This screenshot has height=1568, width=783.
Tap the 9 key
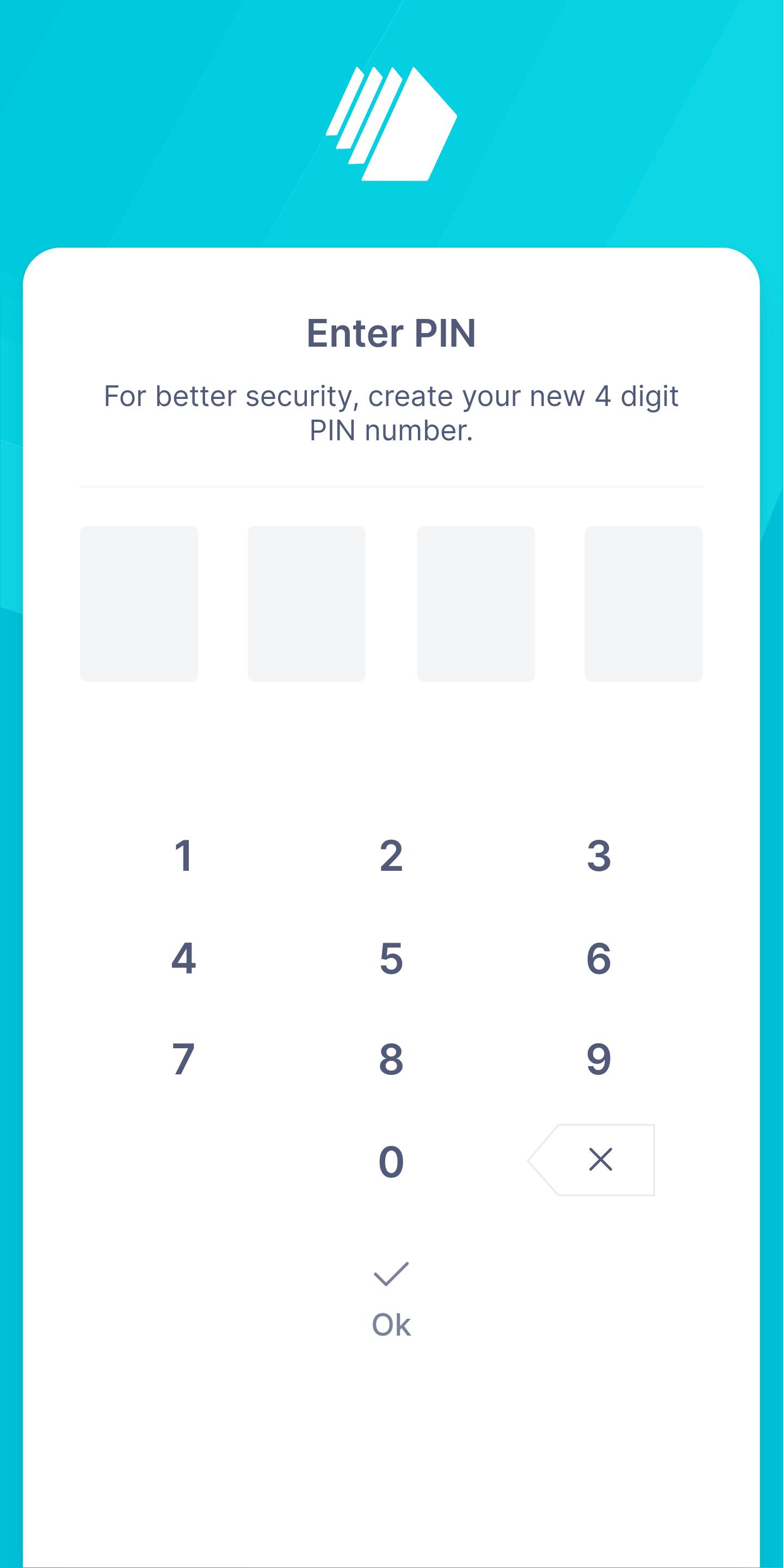[599, 1059]
